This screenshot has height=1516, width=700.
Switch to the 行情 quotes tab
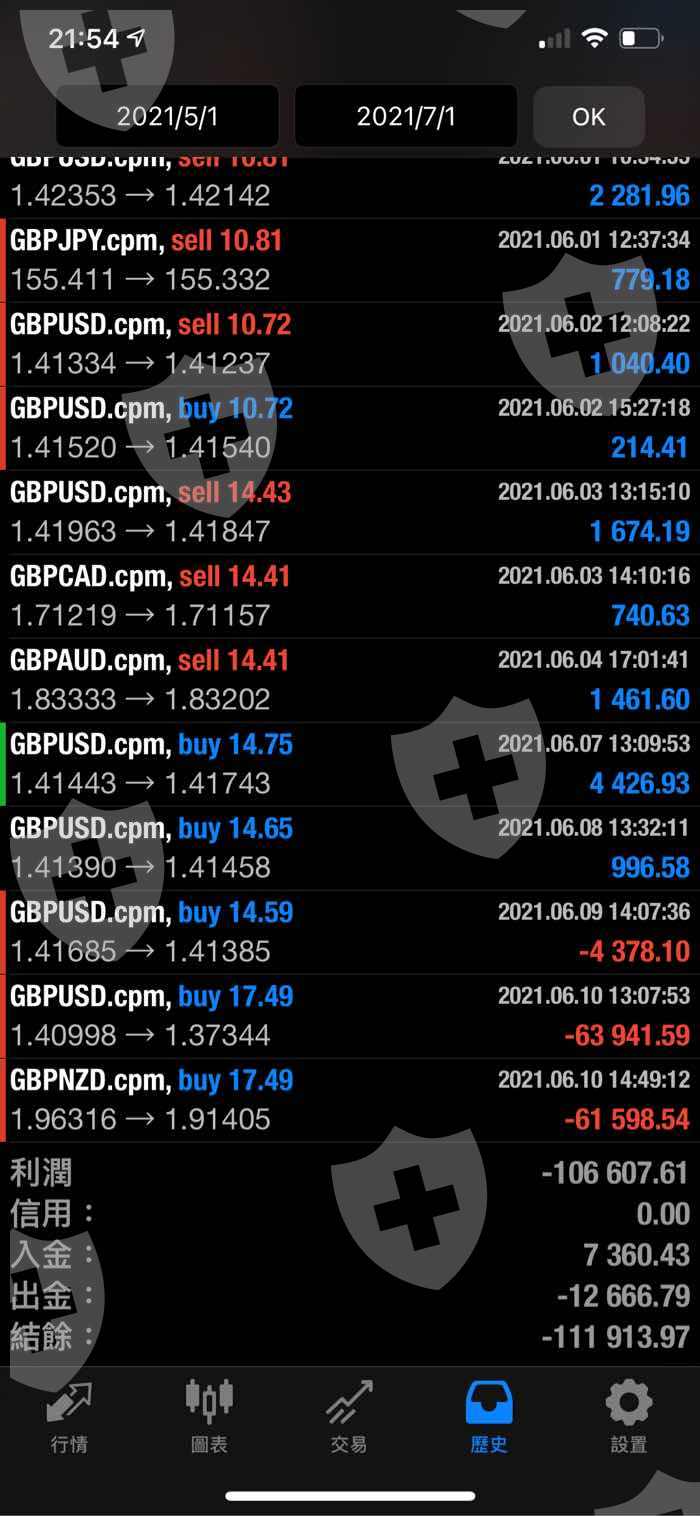(69, 1417)
